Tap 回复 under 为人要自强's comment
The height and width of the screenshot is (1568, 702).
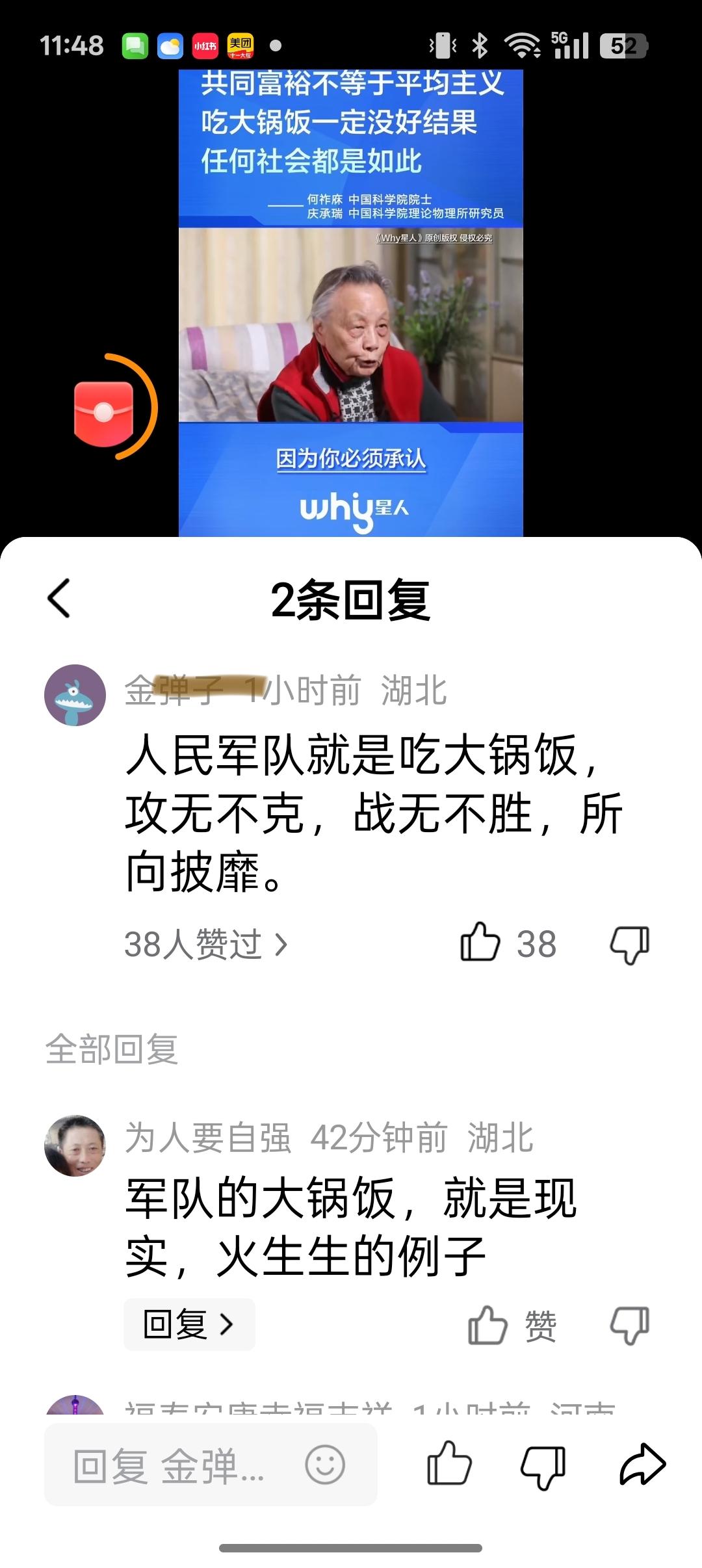(x=188, y=1324)
